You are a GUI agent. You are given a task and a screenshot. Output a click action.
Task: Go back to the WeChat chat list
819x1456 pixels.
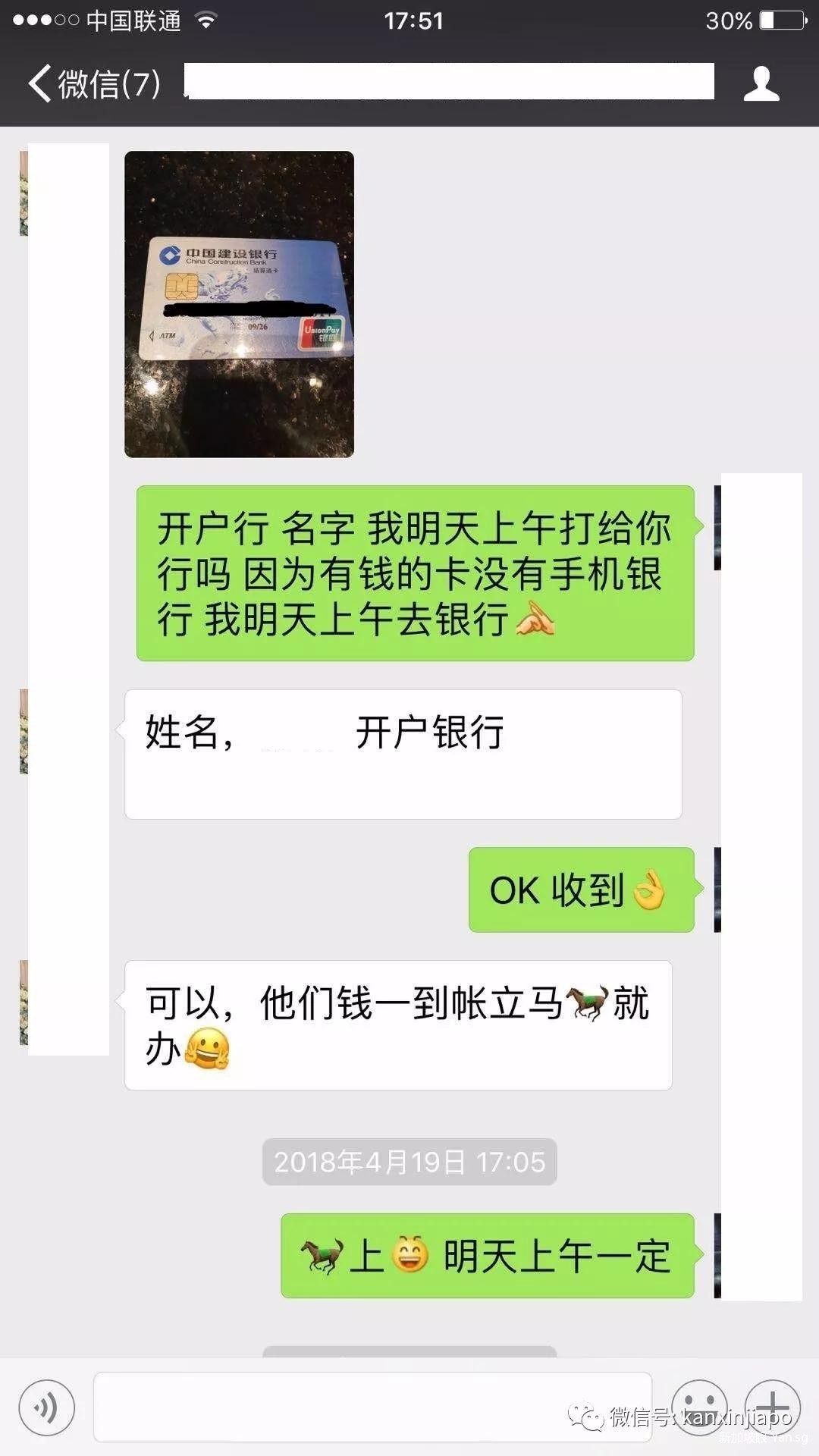pos(93,83)
